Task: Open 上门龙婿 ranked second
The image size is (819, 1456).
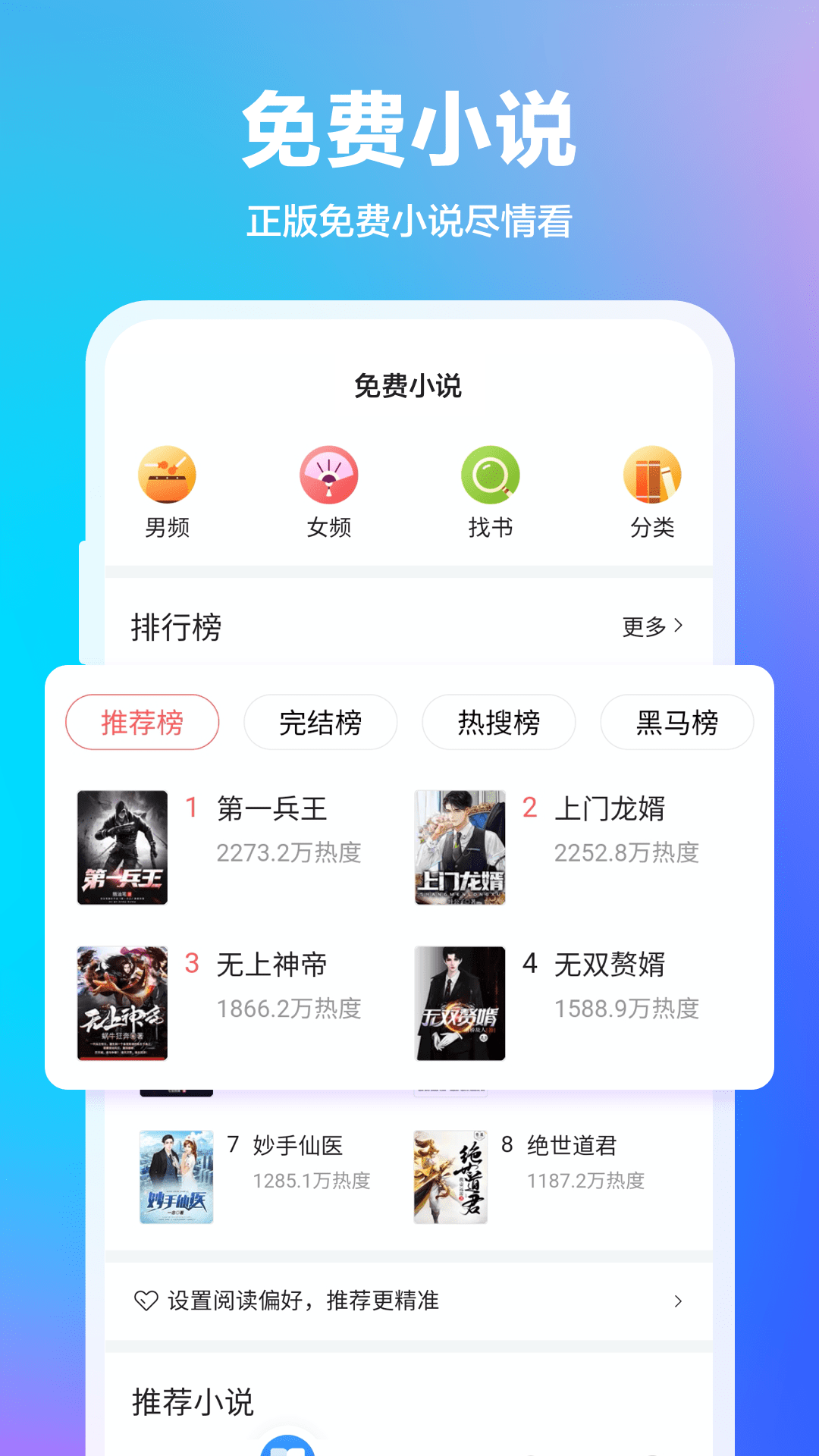Action: pos(460,847)
